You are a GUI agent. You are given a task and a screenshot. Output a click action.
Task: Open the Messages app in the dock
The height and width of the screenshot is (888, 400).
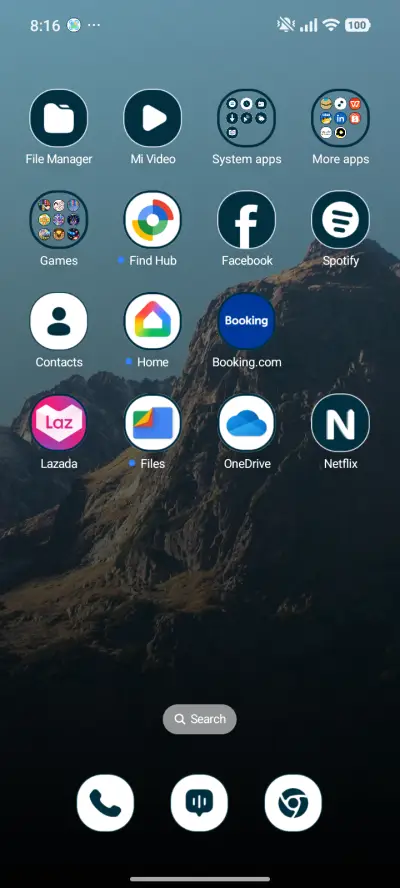pyautogui.click(x=199, y=803)
